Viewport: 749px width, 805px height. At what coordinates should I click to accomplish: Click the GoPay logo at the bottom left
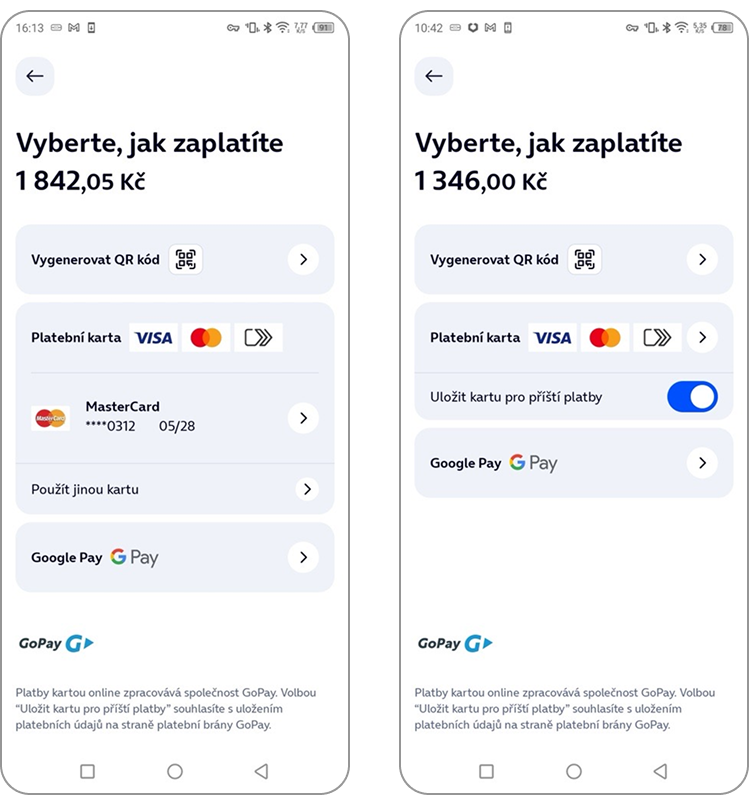55,643
